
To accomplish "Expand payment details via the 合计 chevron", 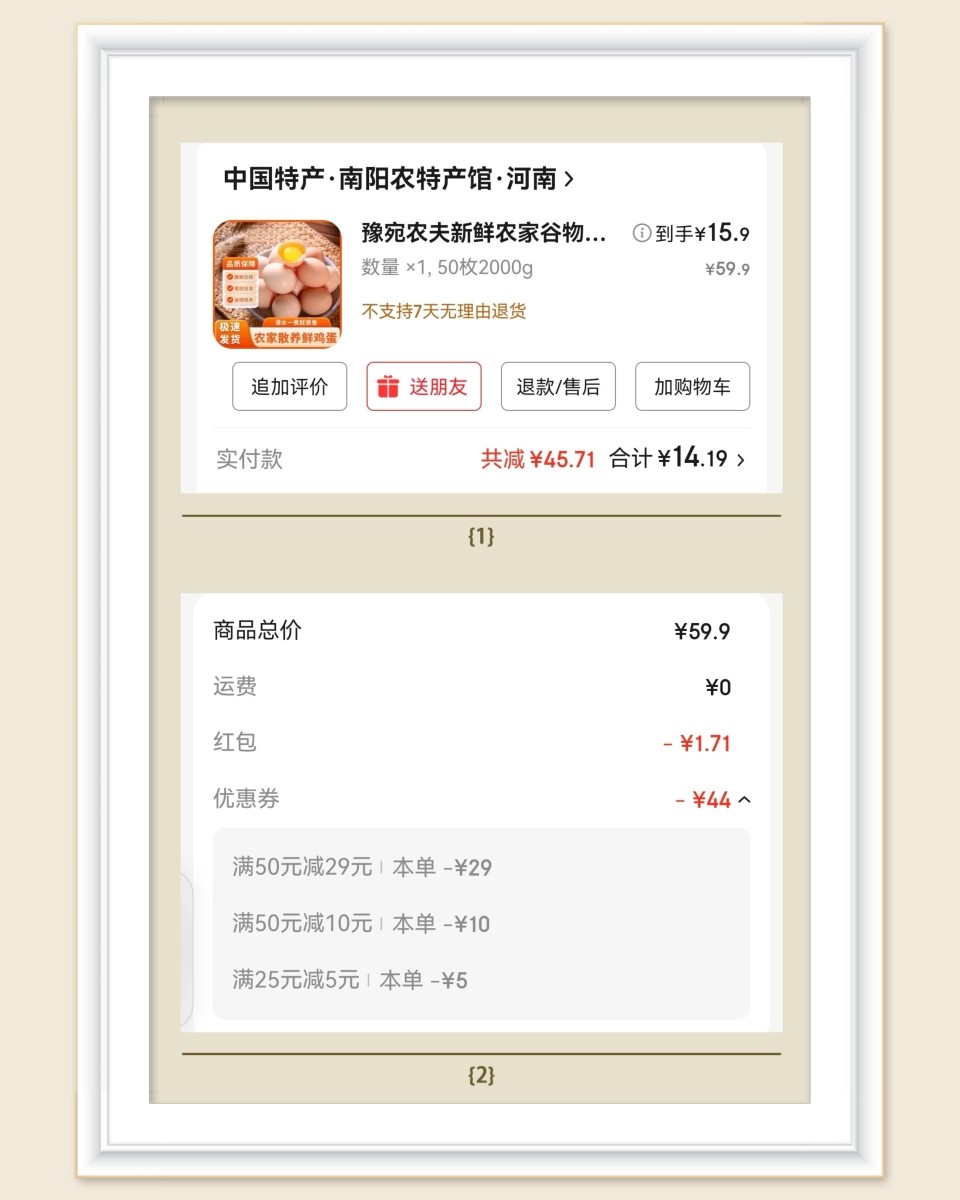I will click(740, 459).
